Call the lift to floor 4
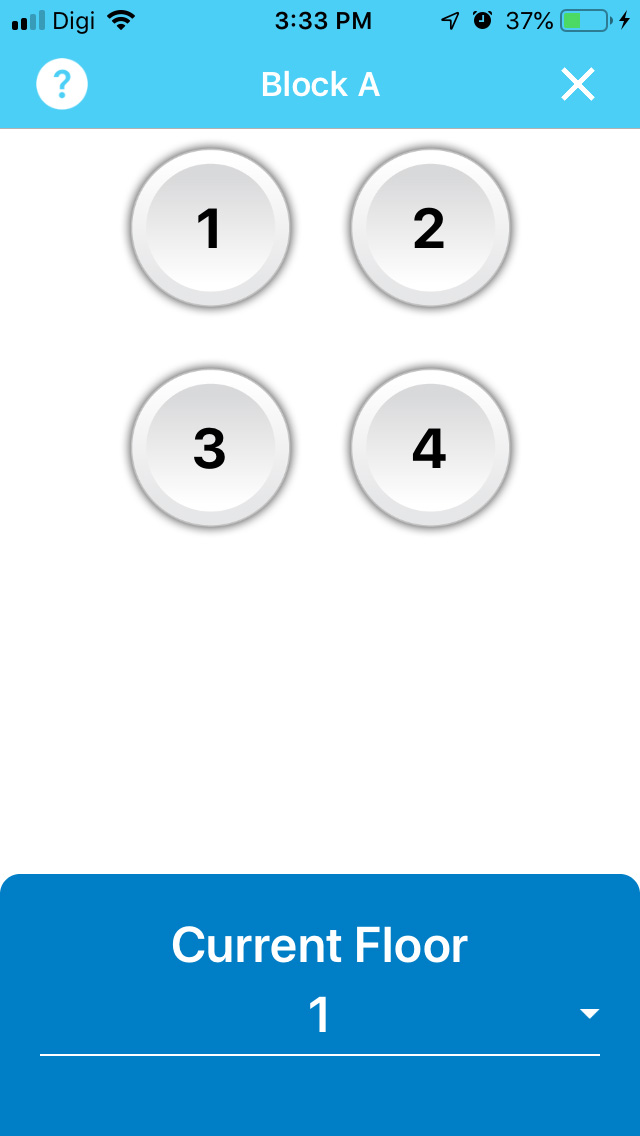The image size is (640, 1136). click(x=430, y=448)
